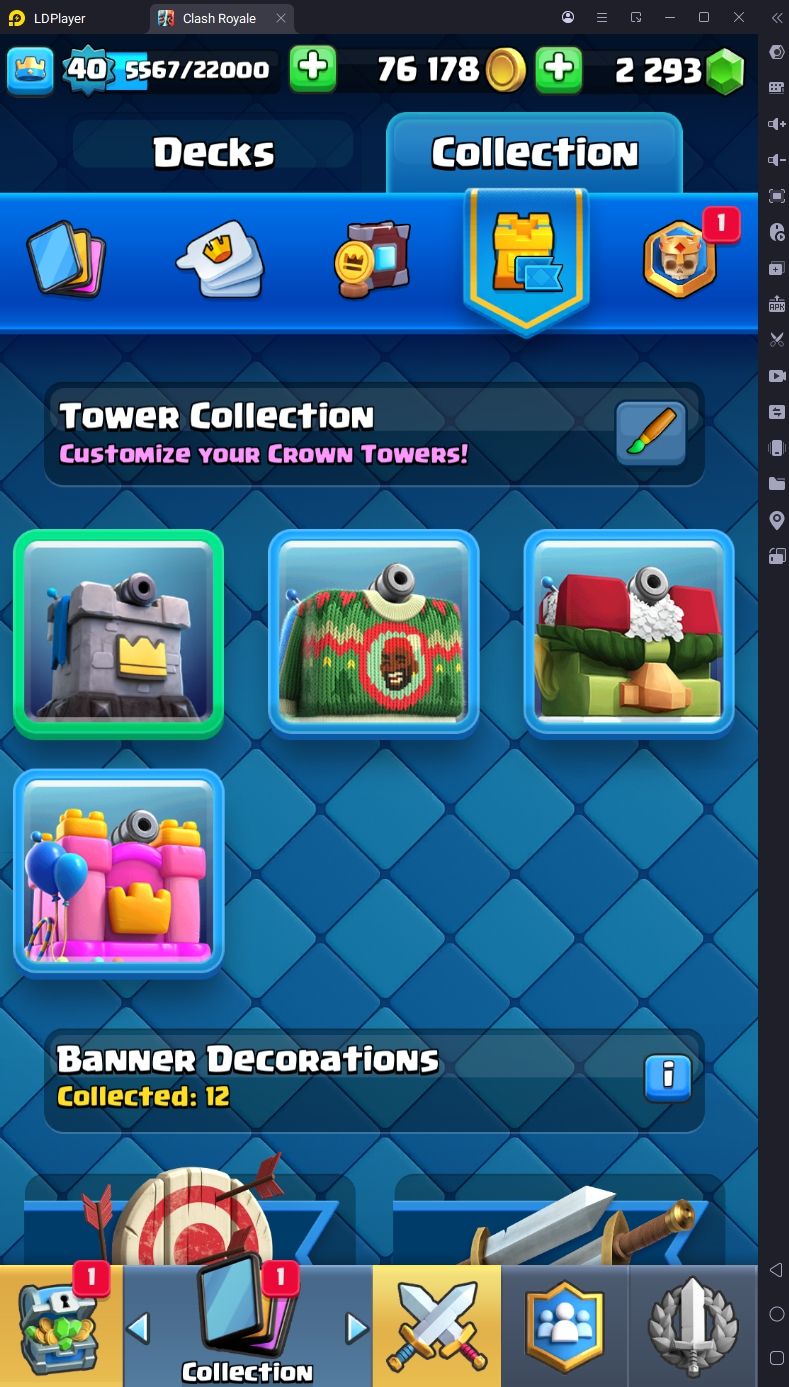Open the King level crown icon
Viewport: 789px width, 1387px height.
point(30,69)
